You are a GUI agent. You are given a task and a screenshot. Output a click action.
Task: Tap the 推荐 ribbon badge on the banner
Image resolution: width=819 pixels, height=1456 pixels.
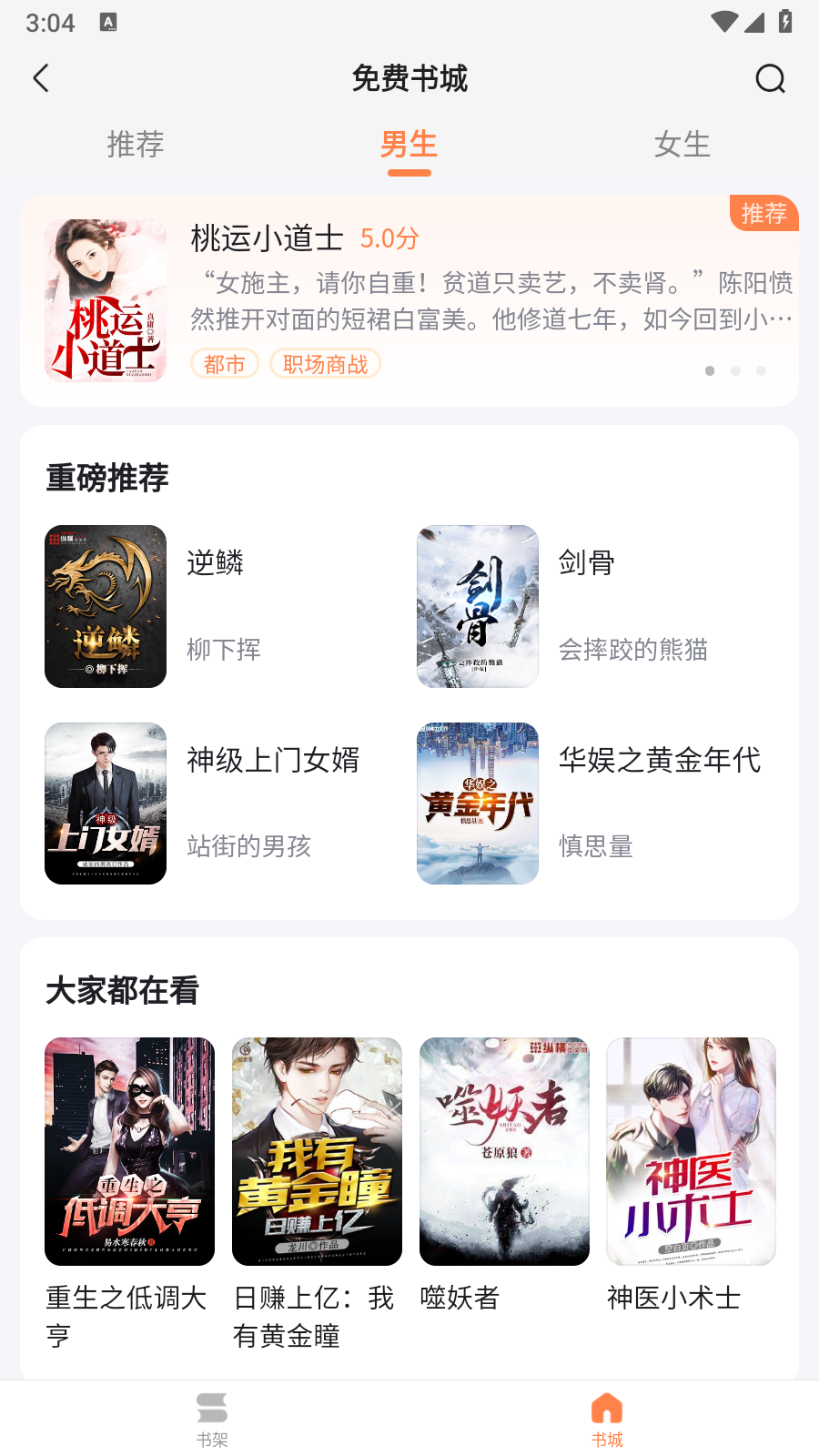(x=763, y=213)
